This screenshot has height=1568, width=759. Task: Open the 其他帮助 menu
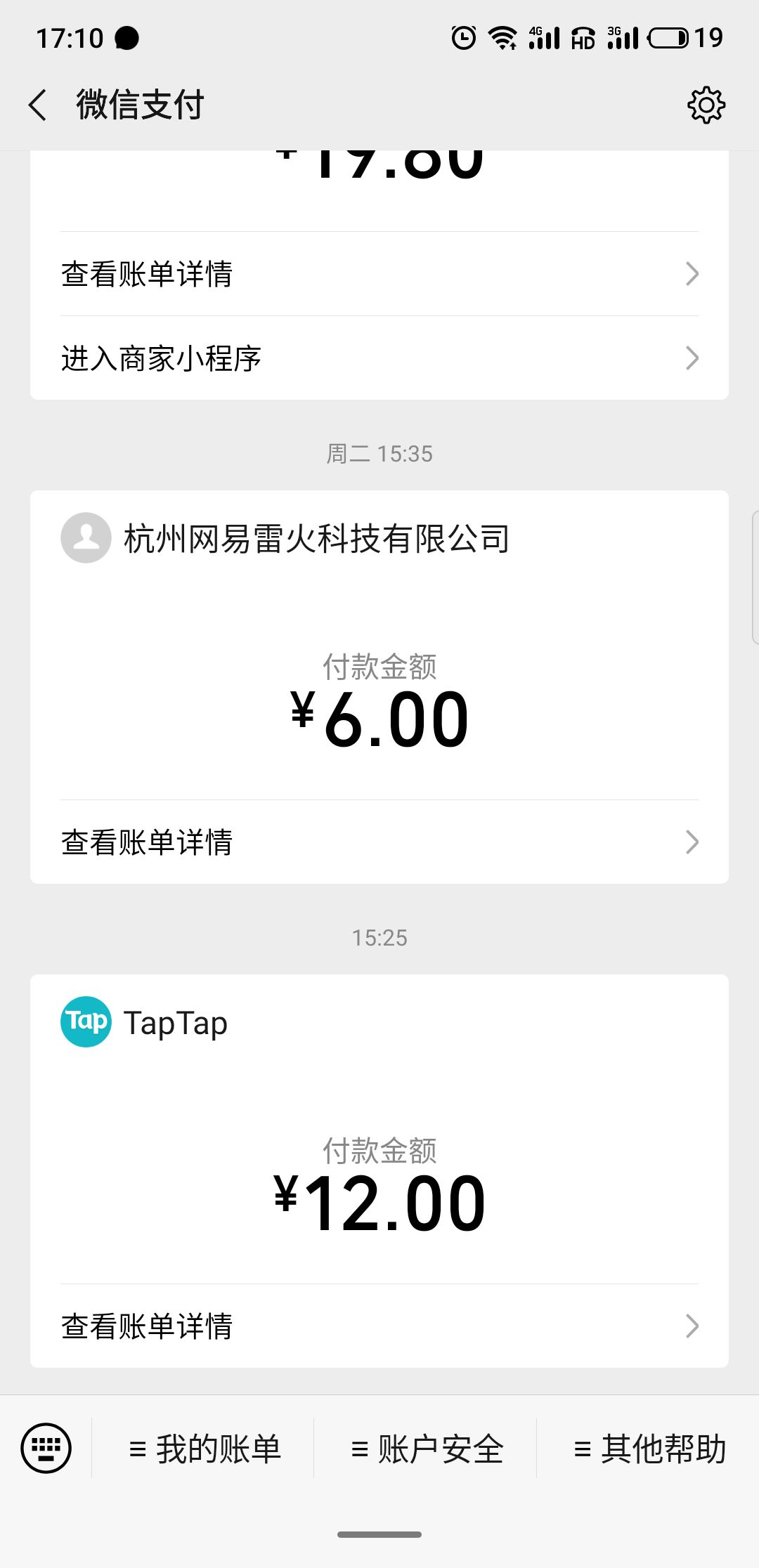point(649,1449)
